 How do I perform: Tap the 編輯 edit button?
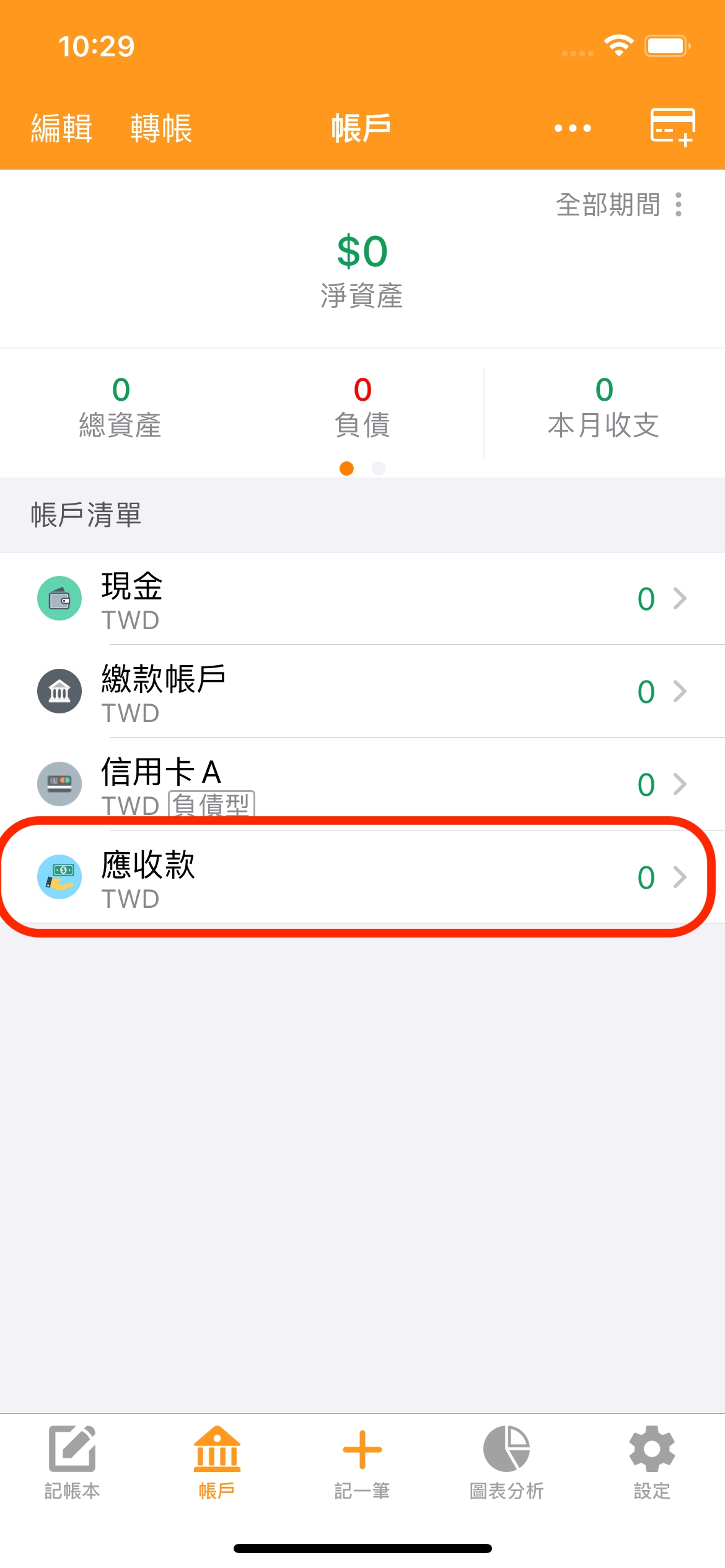(62, 128)
